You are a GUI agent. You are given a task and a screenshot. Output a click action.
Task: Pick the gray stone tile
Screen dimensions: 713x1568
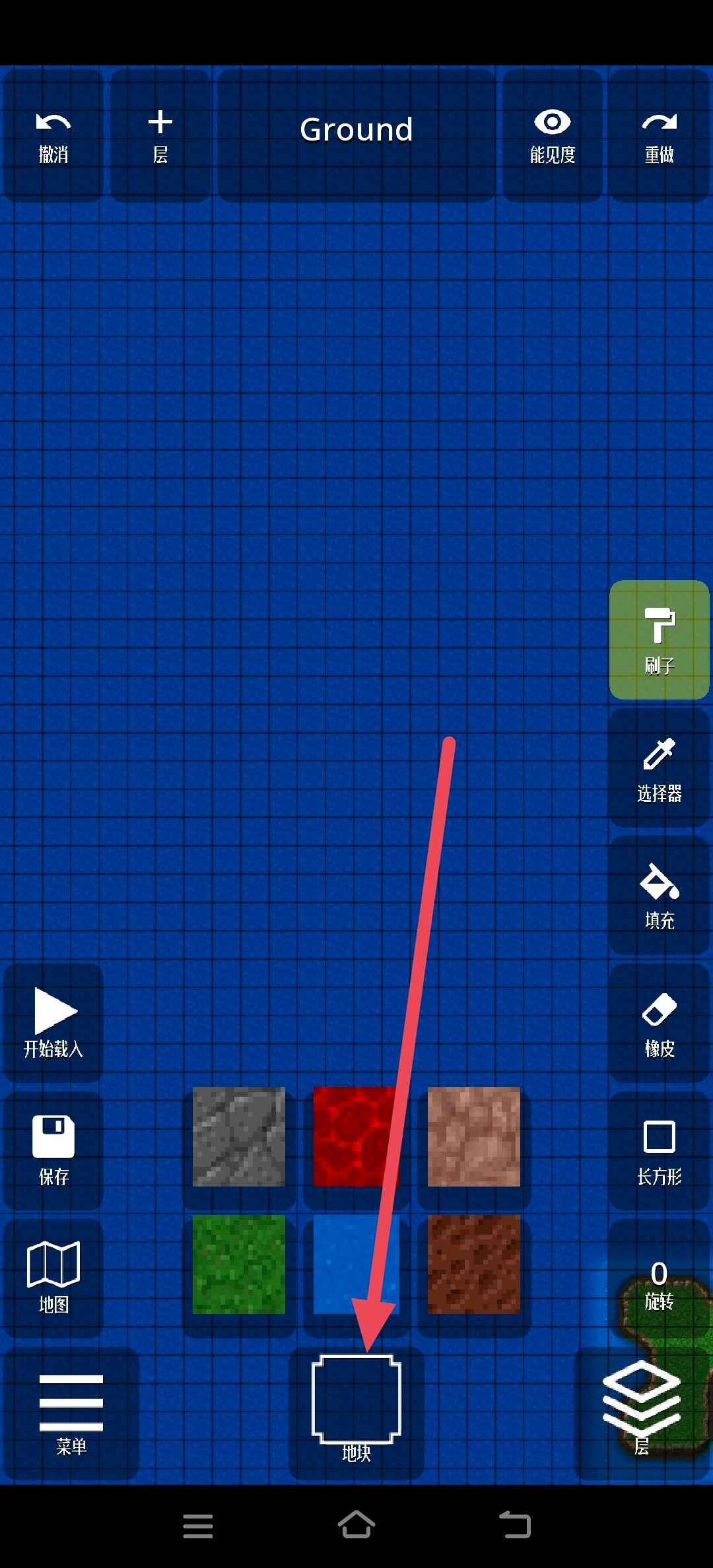[239, 1136]
